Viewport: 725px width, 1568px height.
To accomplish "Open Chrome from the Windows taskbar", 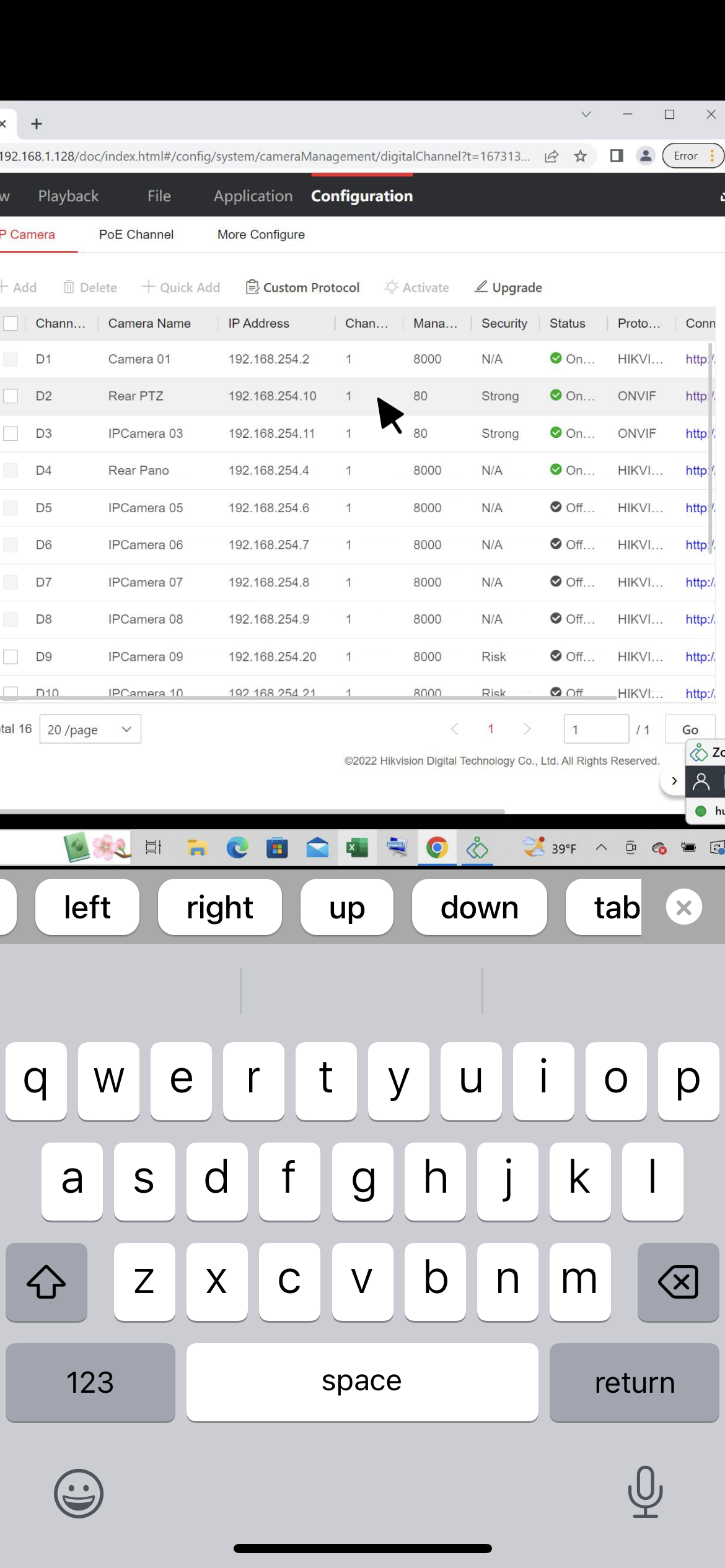I will [x=437, y=848].
